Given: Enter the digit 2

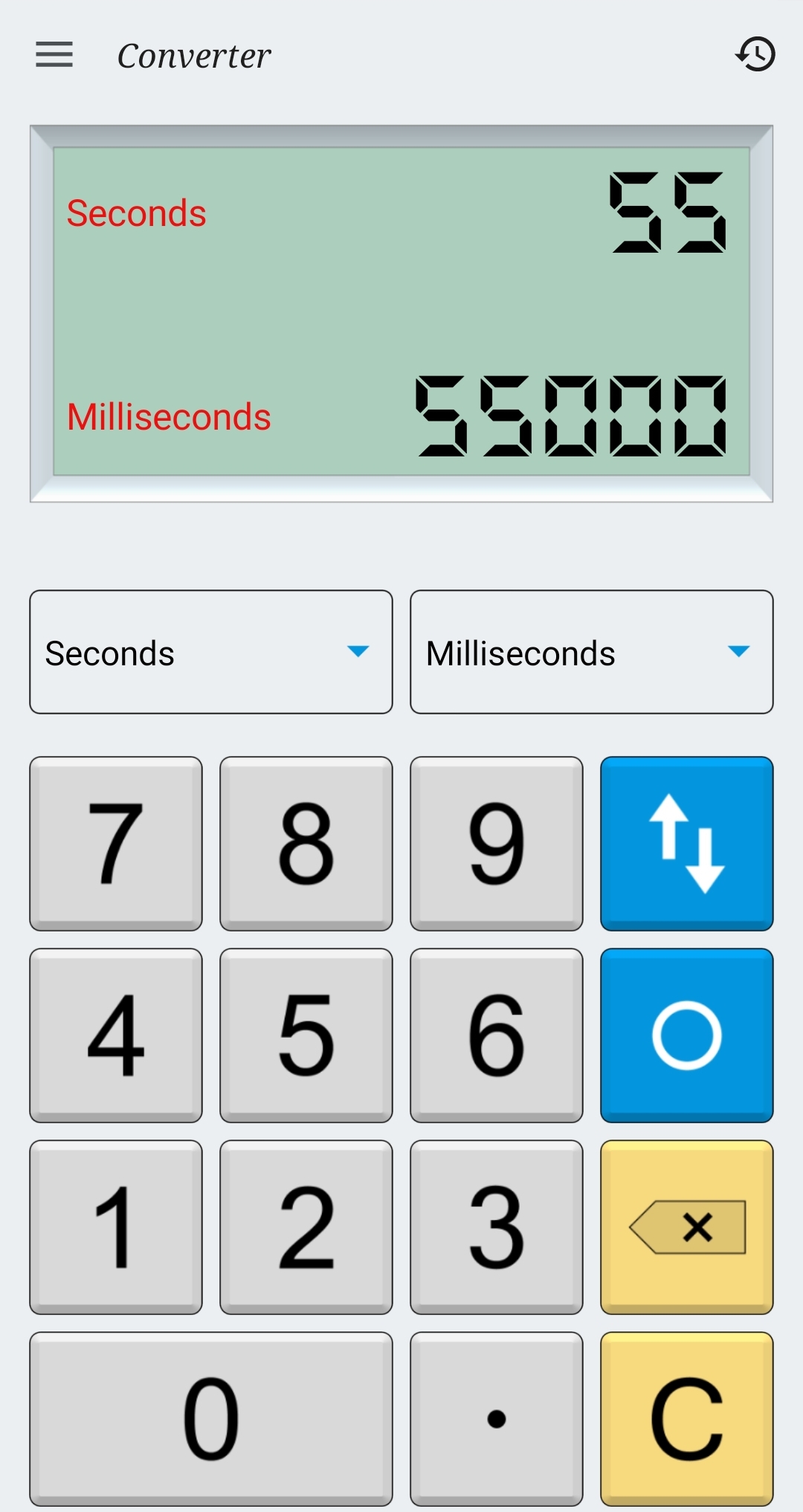Looking at the screenshot, I should (x=306, y=1227).
